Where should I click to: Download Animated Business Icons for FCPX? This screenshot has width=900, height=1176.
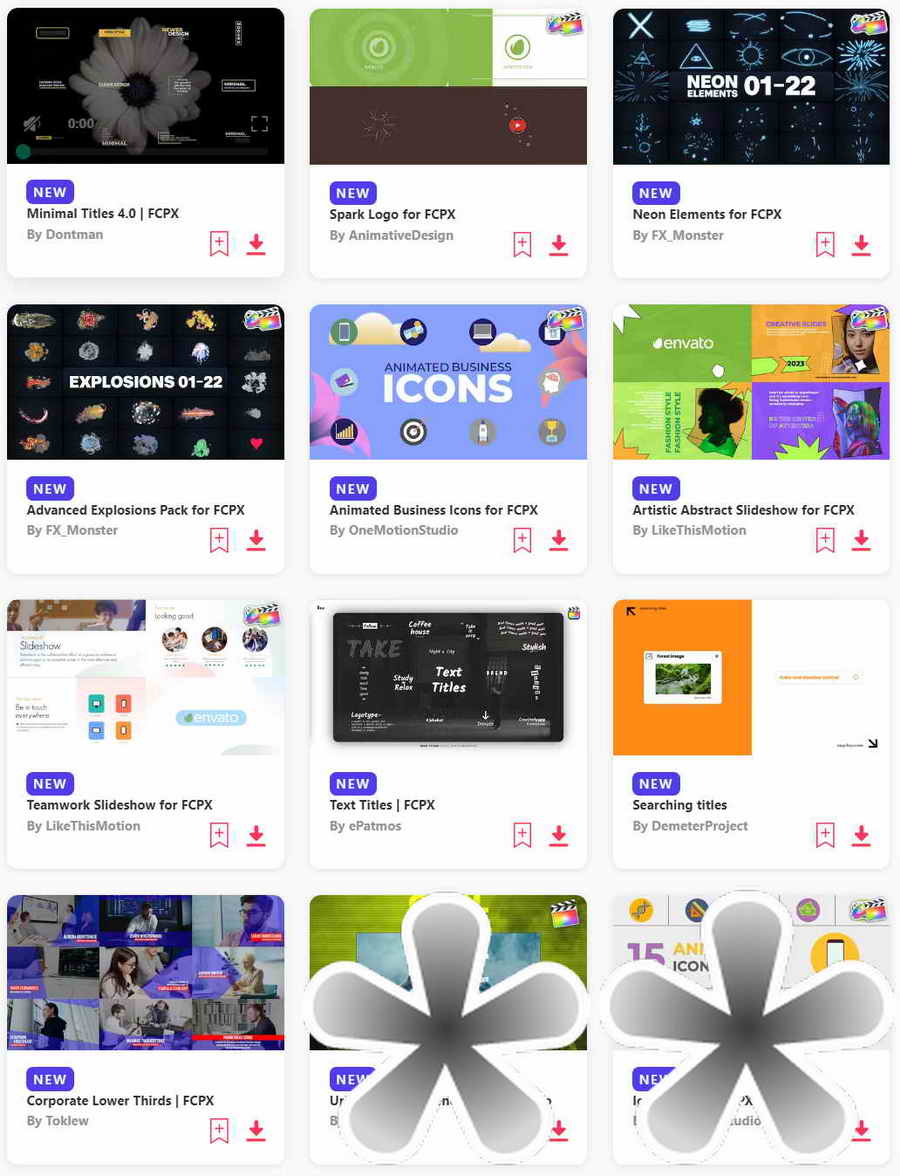[559, 540]
